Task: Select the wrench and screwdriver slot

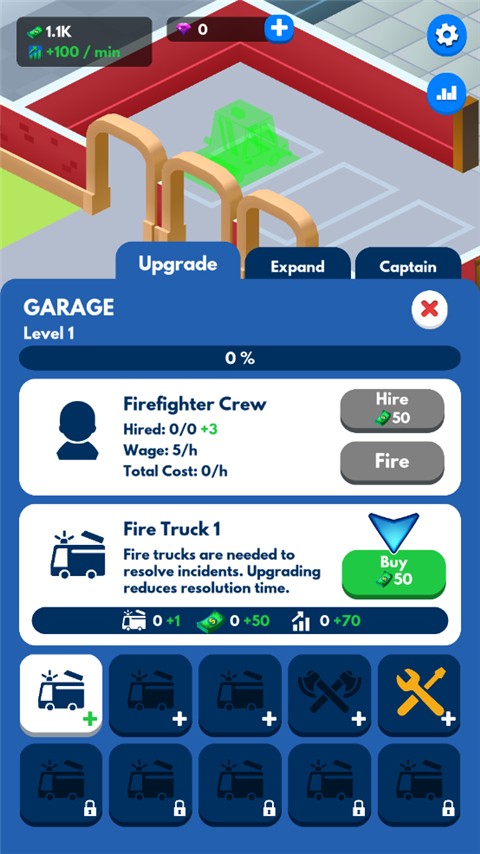Action: [x=419, y=695]
